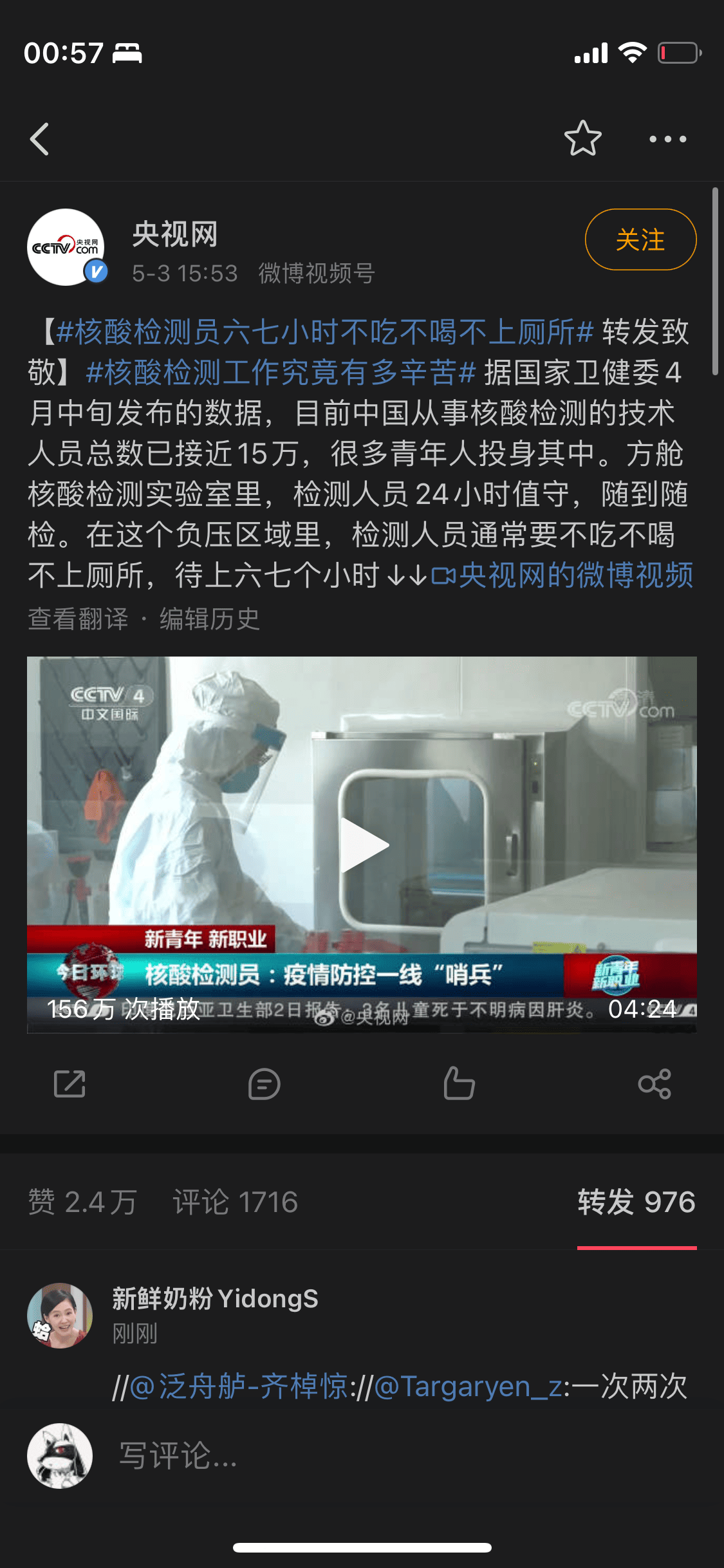724x1568 pixels.
Task: Tap 查看翻译 to translate the post
Action: click(78, 619)
